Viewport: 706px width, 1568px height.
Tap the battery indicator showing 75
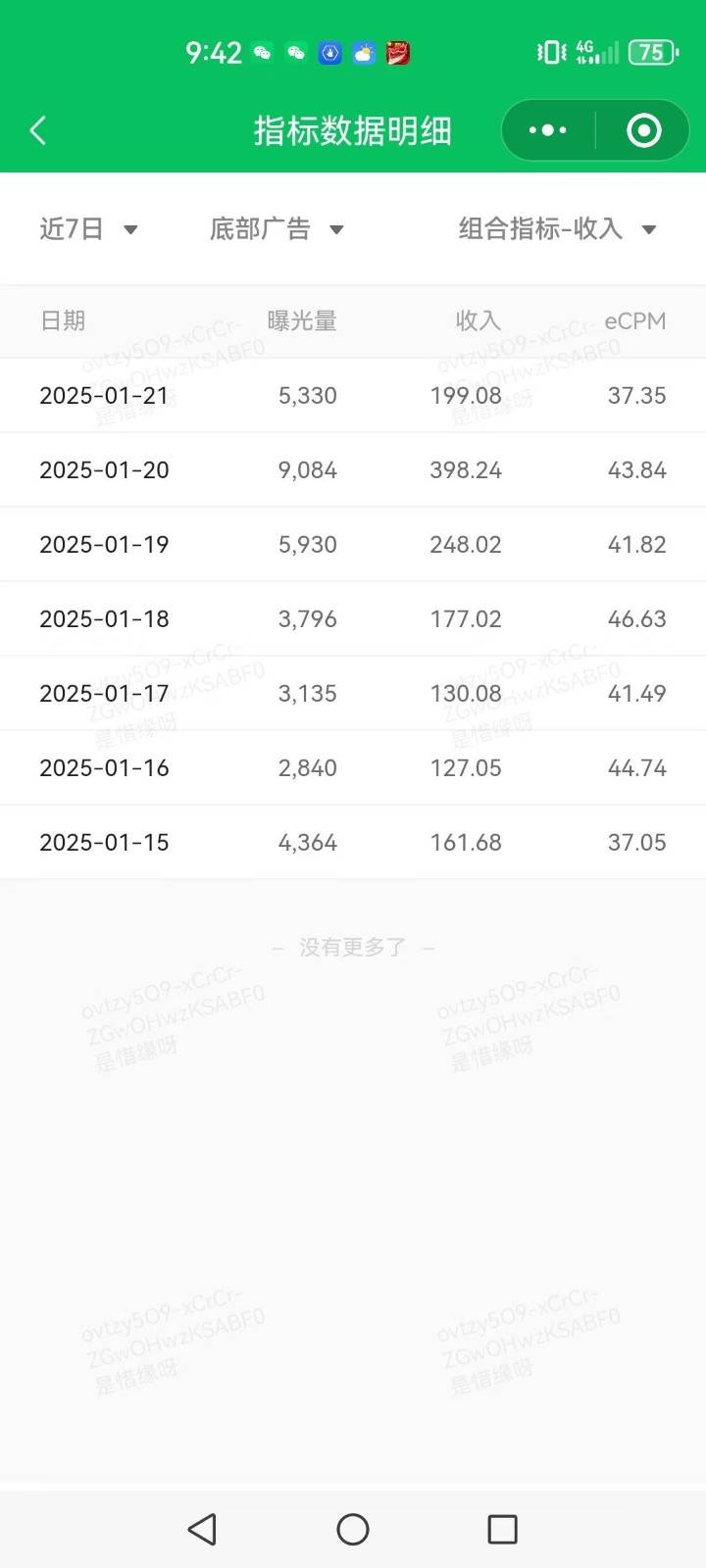tap(651, 52)
